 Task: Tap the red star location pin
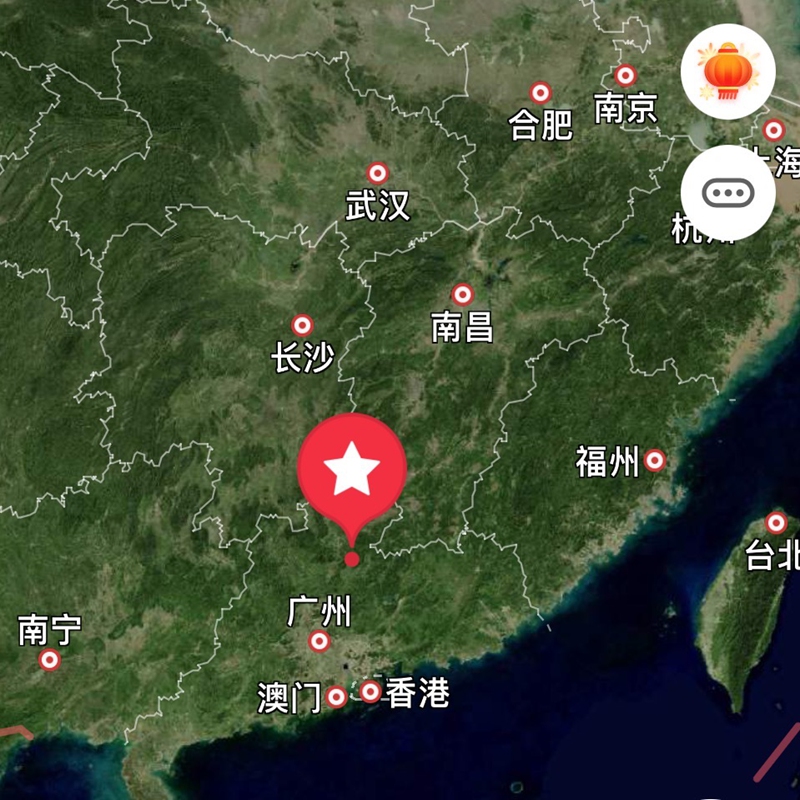click(352, 470)
